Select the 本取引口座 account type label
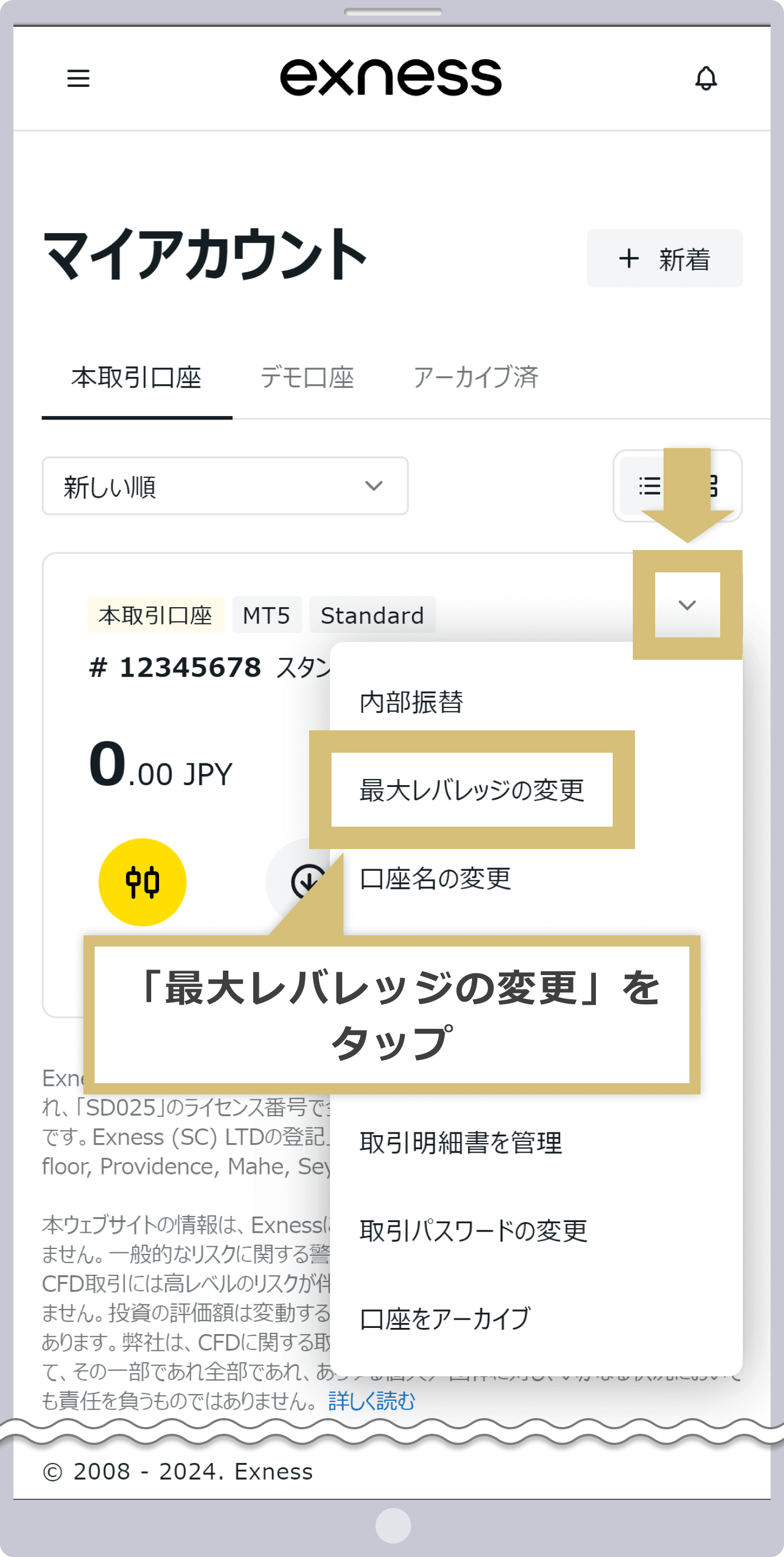Viewport: 784px width, 1557px height. point(155,616)
